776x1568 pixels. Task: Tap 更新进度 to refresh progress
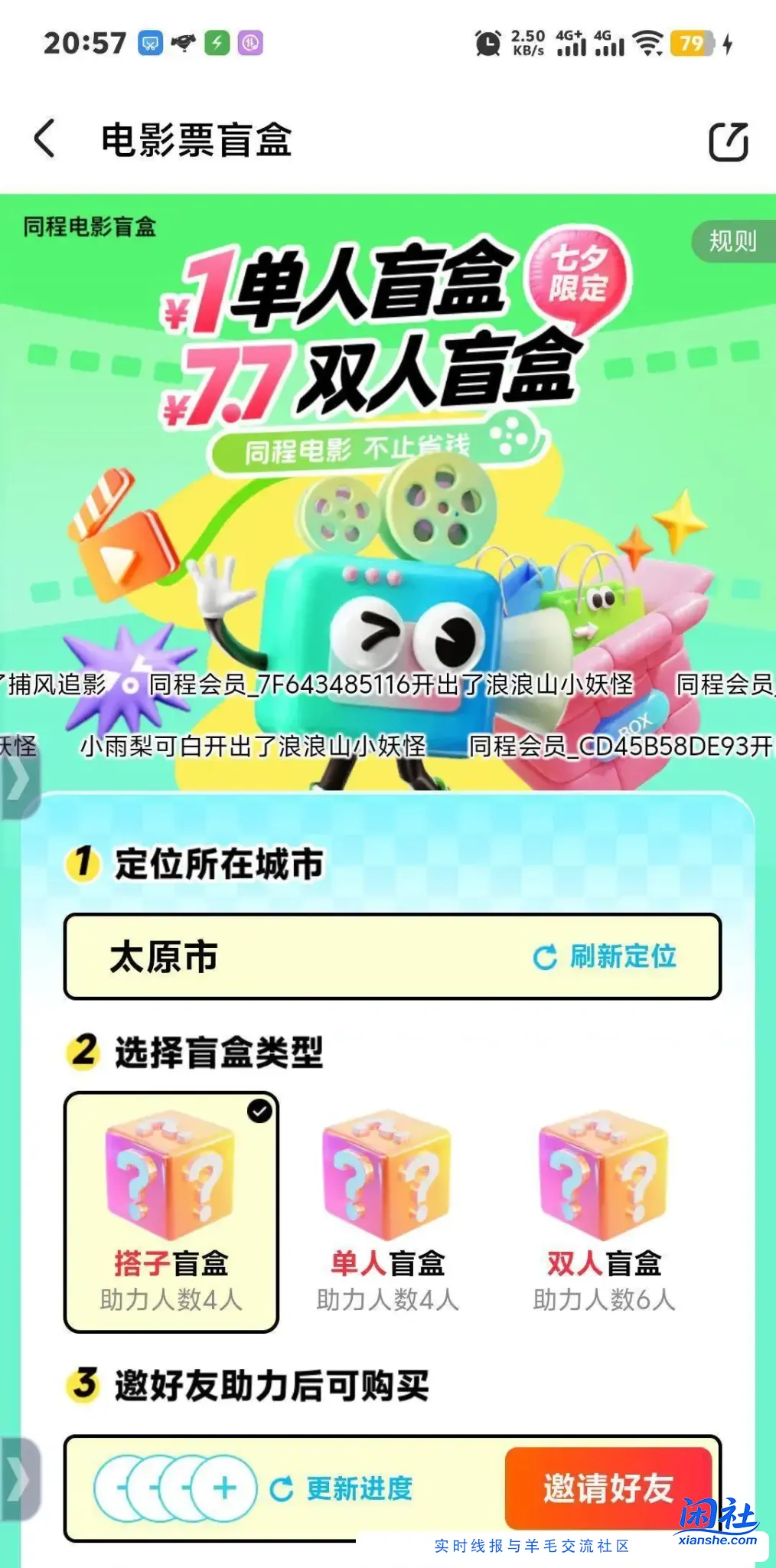pos(342,1488)
